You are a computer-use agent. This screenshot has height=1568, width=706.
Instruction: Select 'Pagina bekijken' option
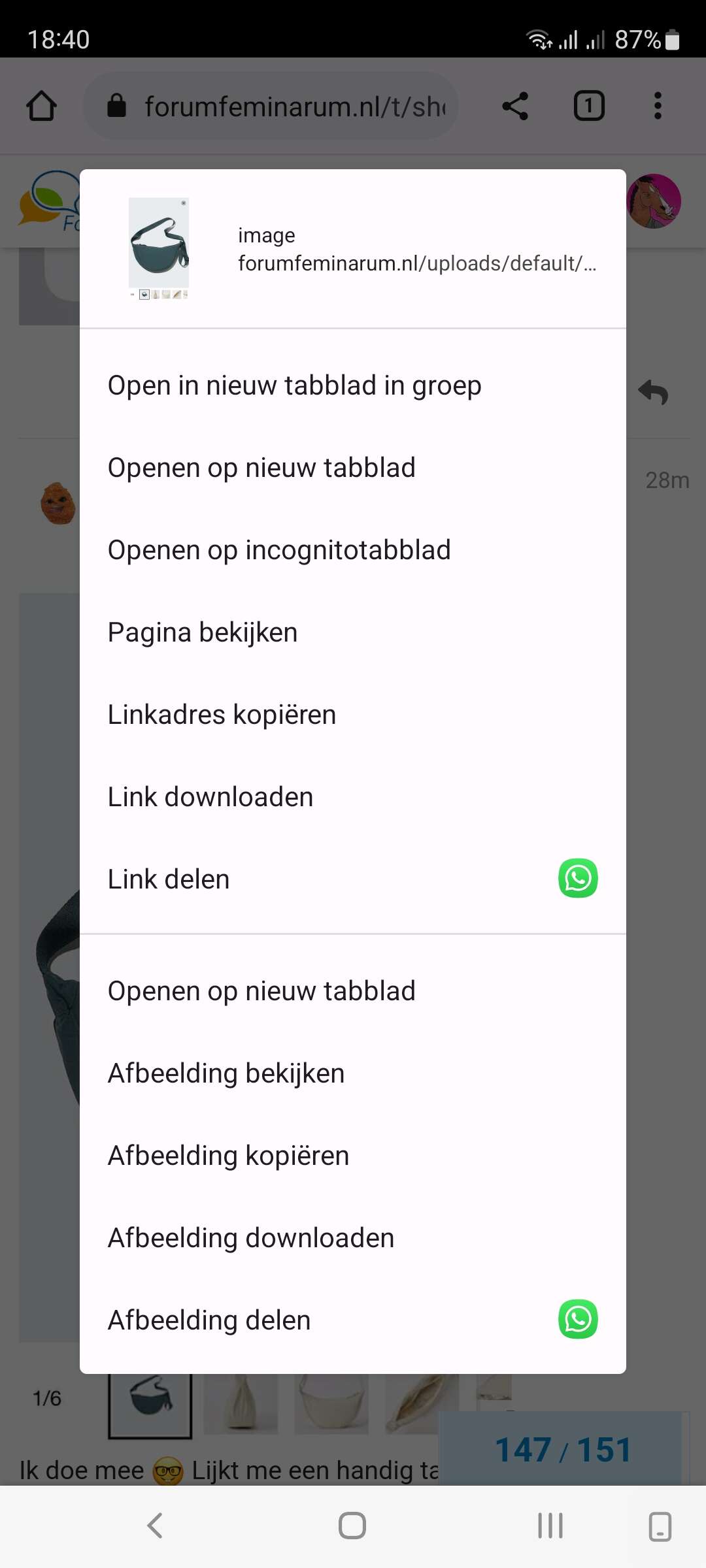[353, 632]
